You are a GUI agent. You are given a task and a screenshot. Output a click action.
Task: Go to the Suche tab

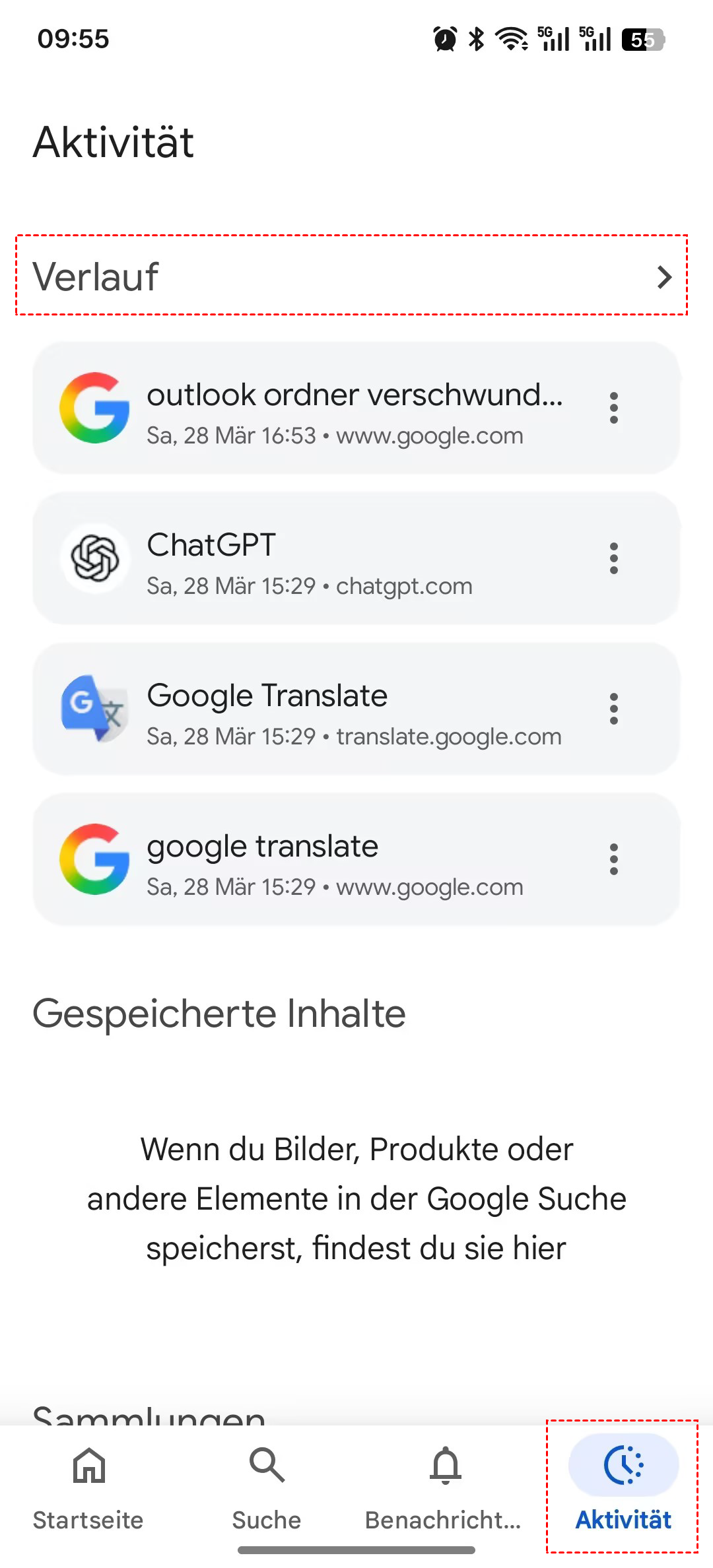coord(267,1487)
